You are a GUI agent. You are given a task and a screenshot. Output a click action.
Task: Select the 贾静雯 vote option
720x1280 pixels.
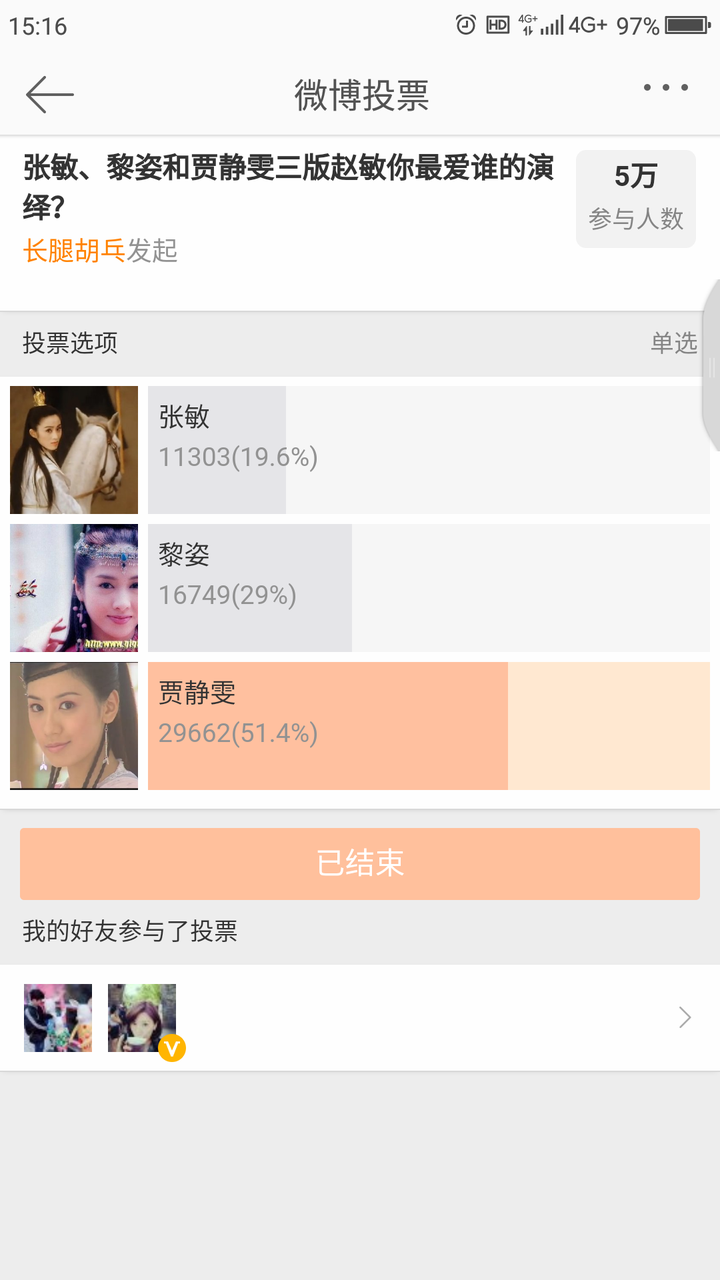[x=428, y=726]
